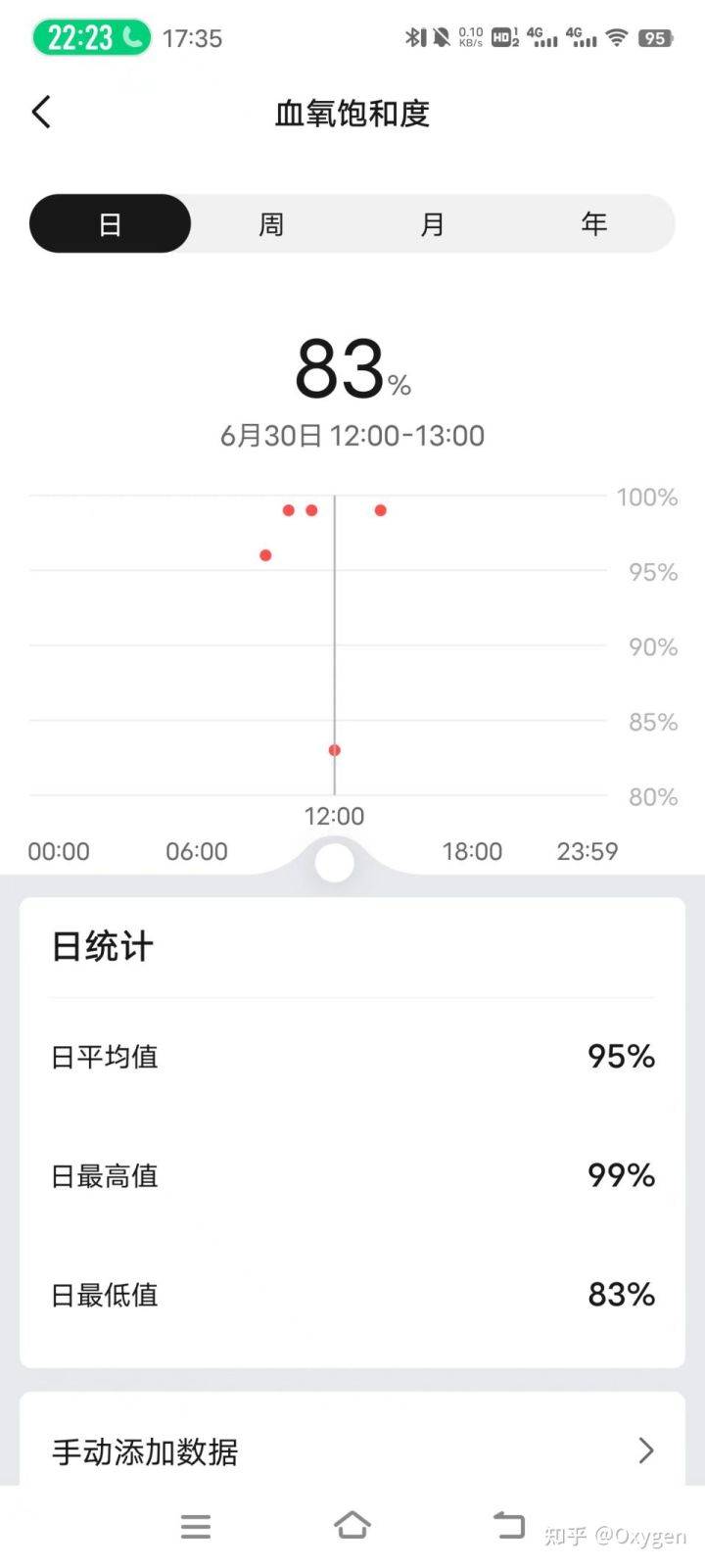Viewport: 705px width, 1568px height.
Task: Select the 83% data point at 12:00
Action: click(x=335, y=750)
